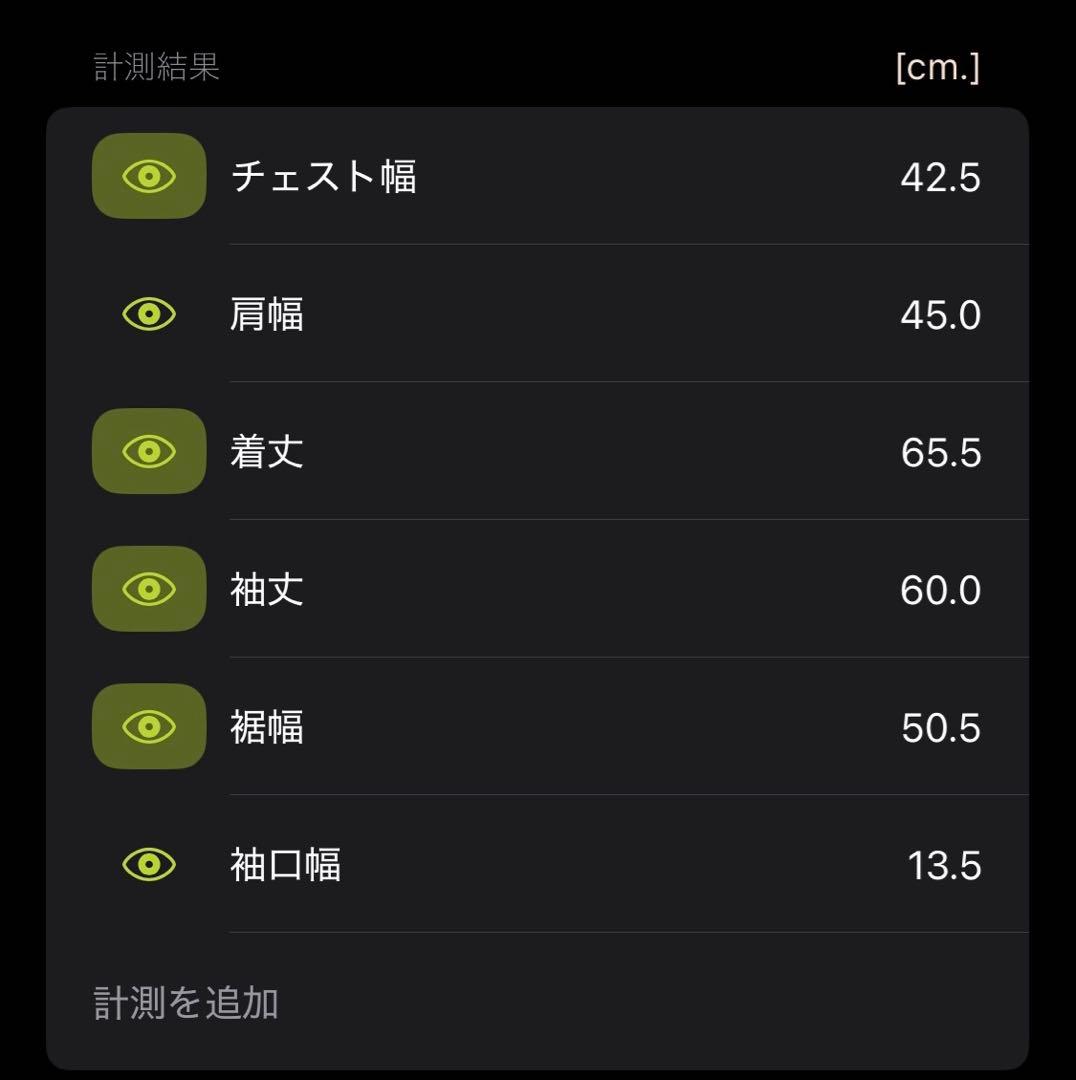
Task: Open the 袖口幅 13.5 row
Action: pyautogui.click(x=600, y=864)
